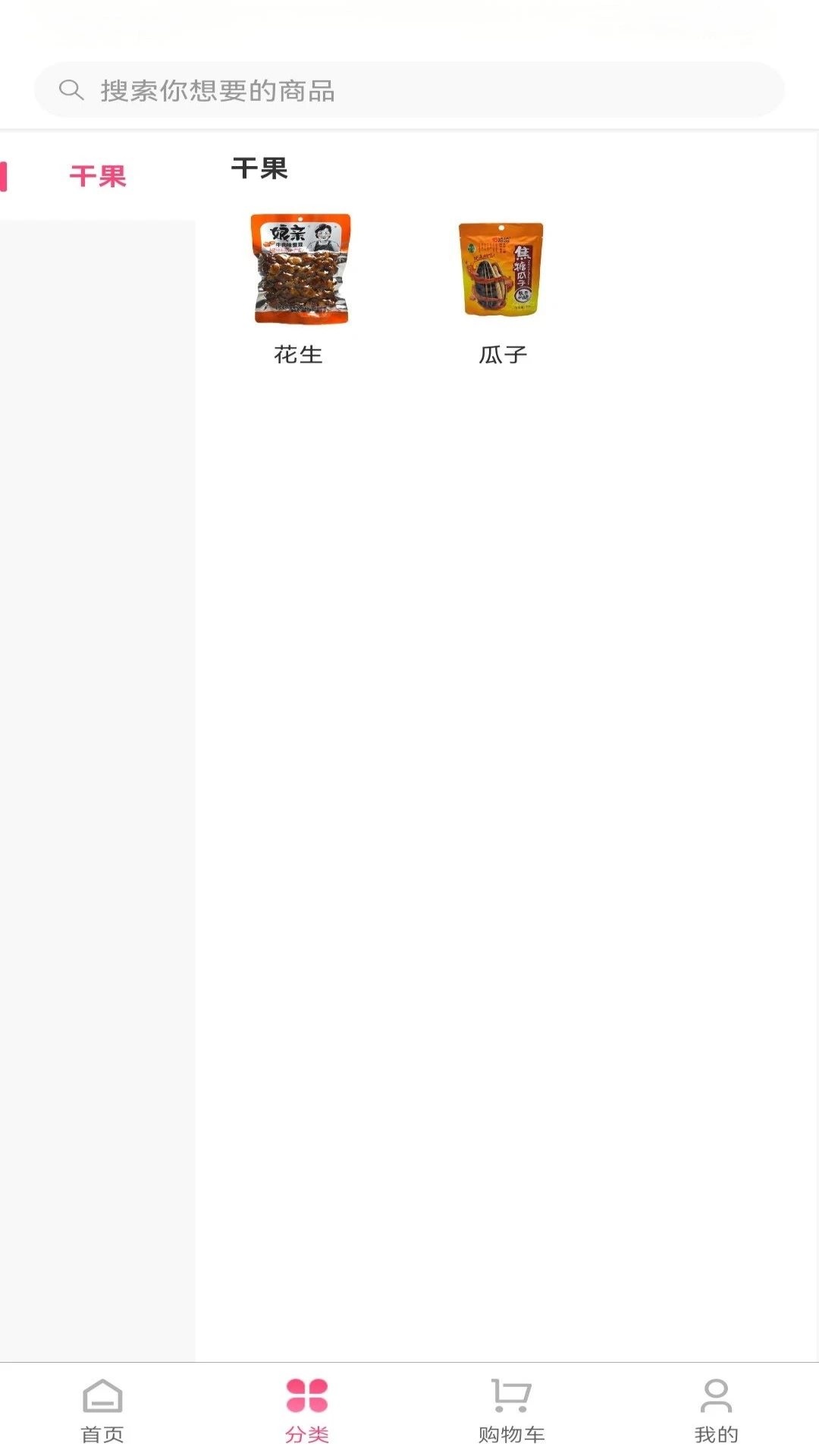Click the magnifier icon in the search bar
The height and width of the screenshot is (1456, 819).
pos(72,89)
